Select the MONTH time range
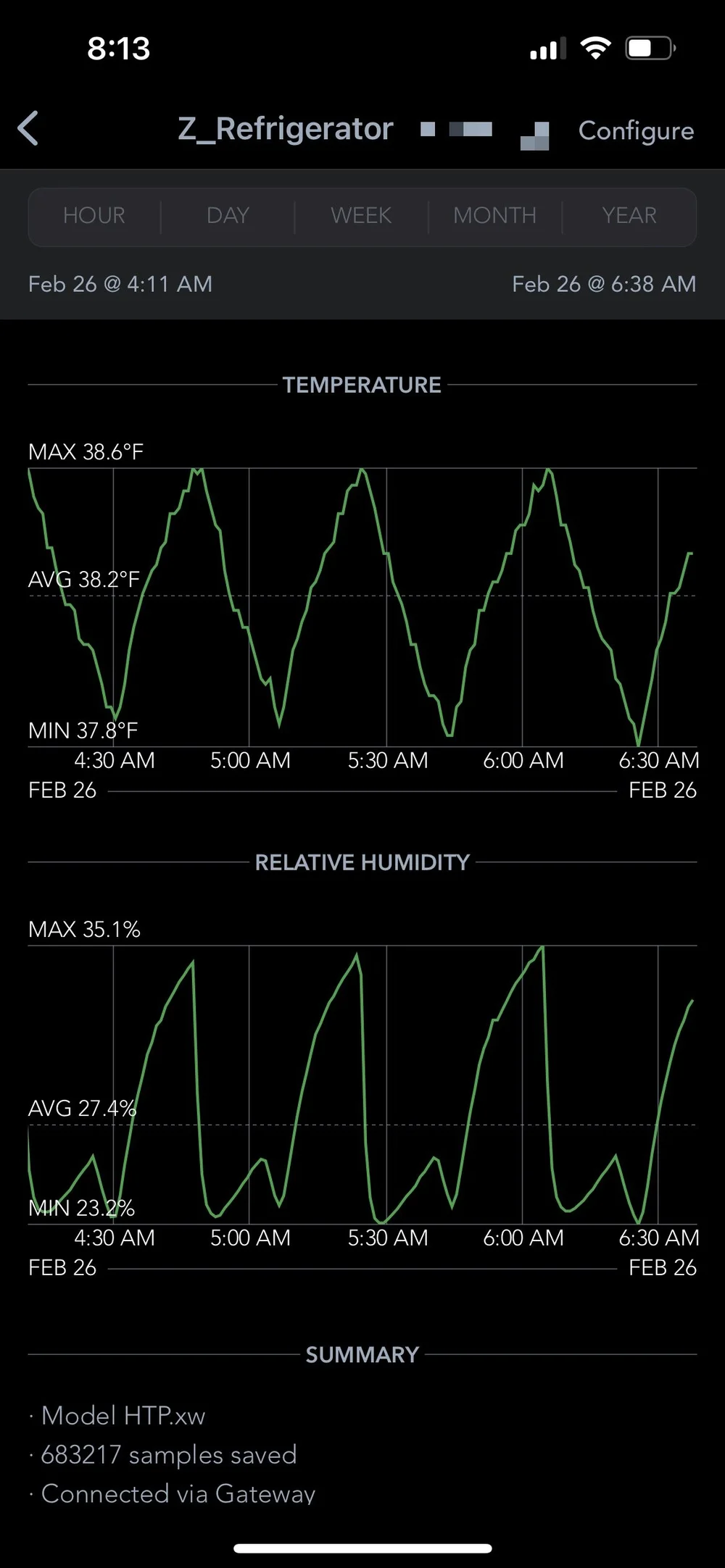 494,216
